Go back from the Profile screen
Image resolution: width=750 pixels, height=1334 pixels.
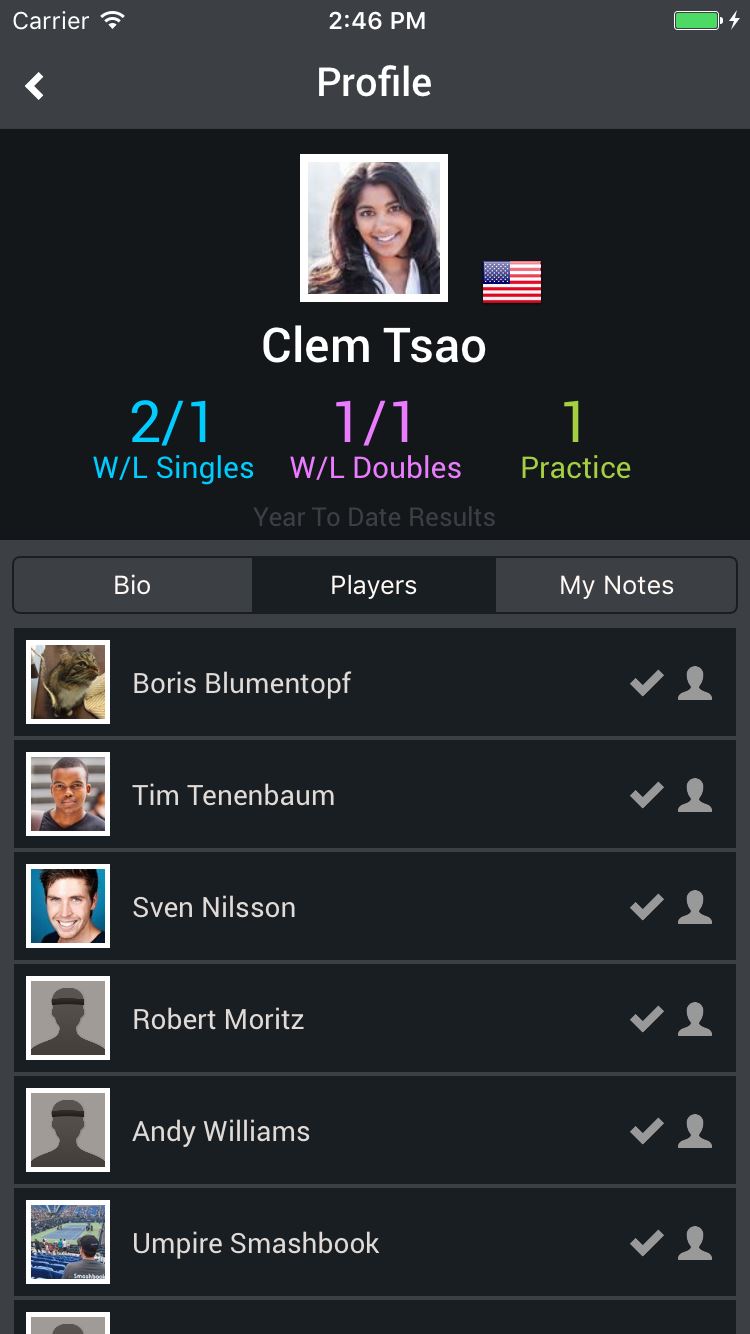click(36, 85)
